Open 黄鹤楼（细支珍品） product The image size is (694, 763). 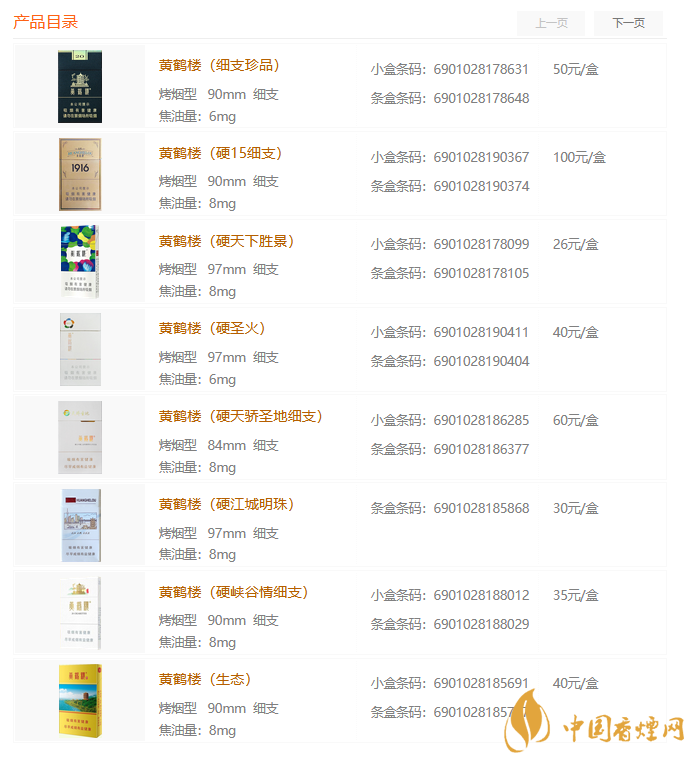[x=219, y=66]
